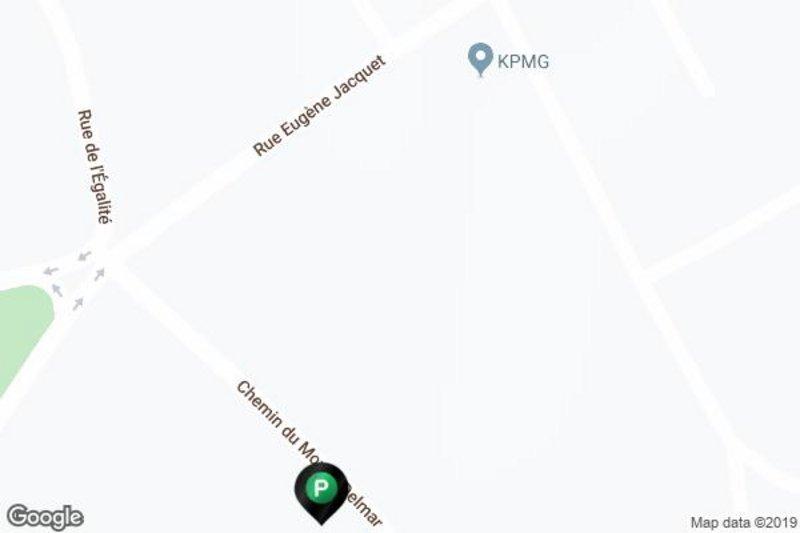
Task: Open the KPMG place marker
Action: [x=481, y=59]
